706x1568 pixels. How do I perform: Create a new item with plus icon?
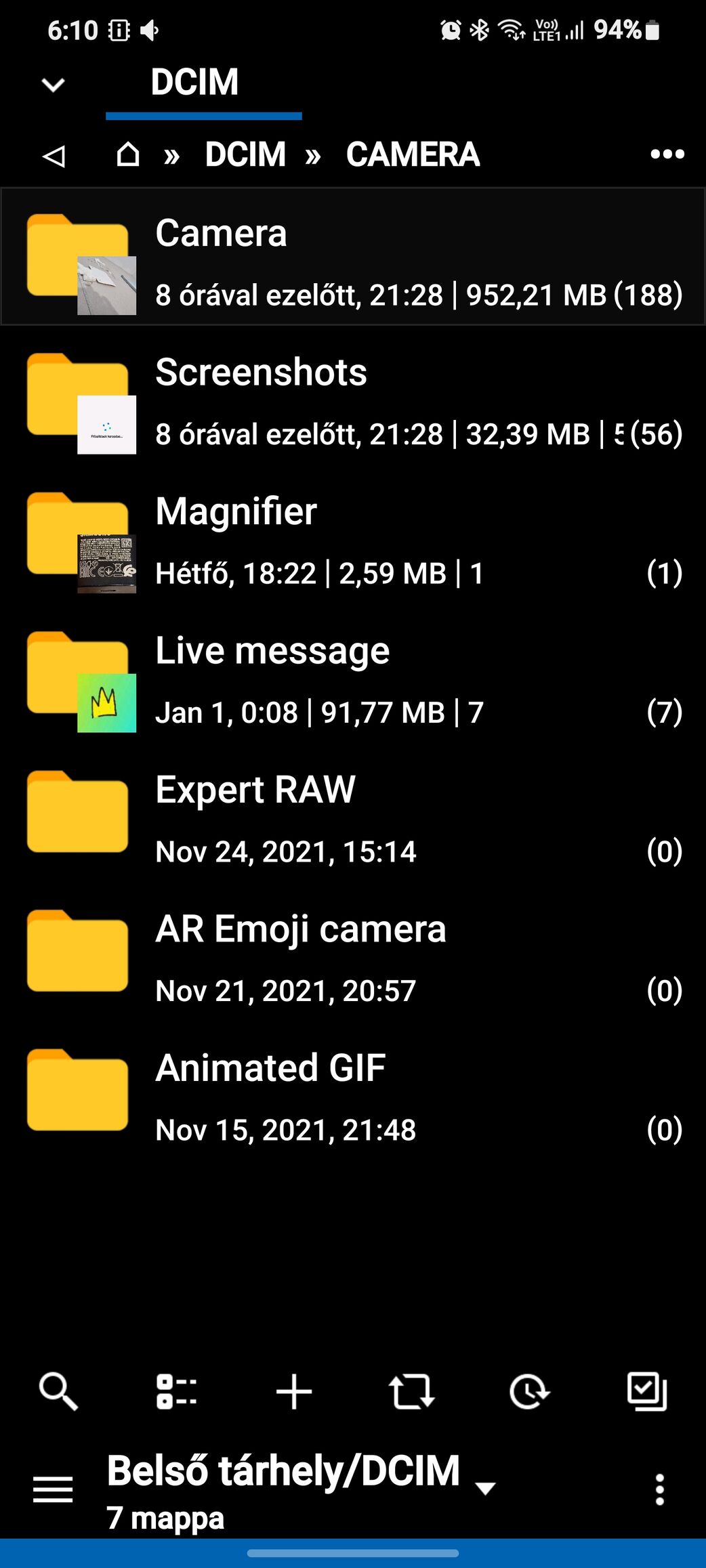[294, 1392]
